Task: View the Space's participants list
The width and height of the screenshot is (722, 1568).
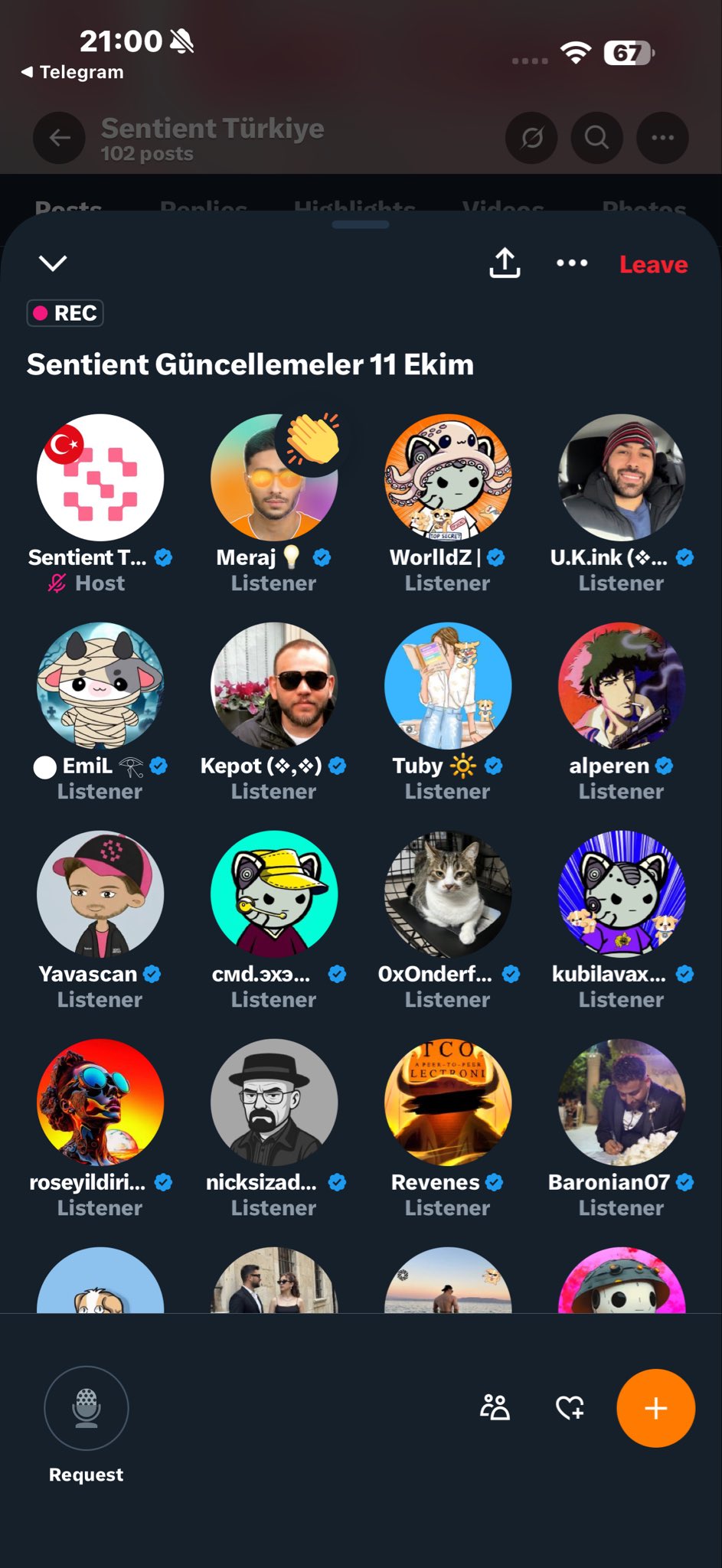Action: click(495, 1407)
